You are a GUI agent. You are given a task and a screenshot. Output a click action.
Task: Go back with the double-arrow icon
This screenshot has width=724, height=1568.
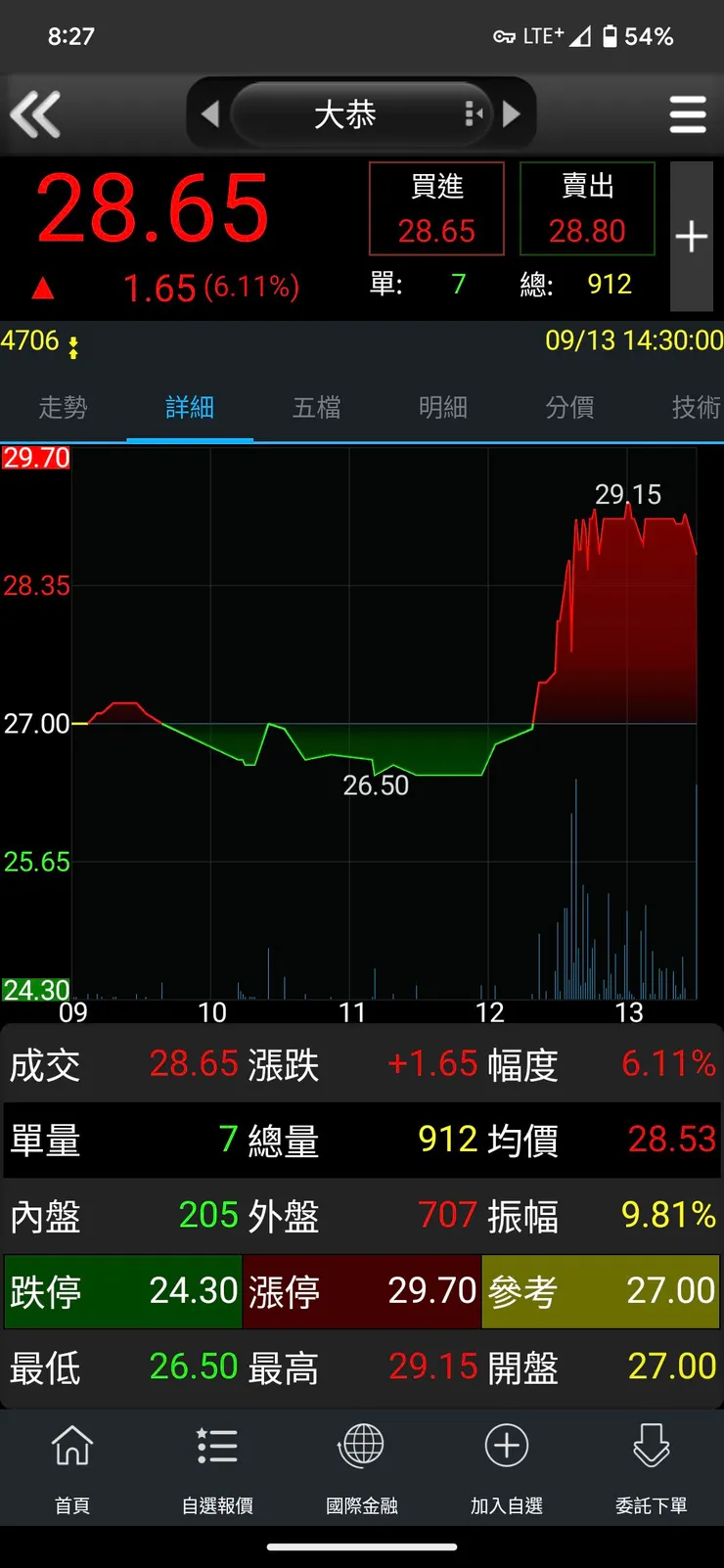[x=35, y=114]
